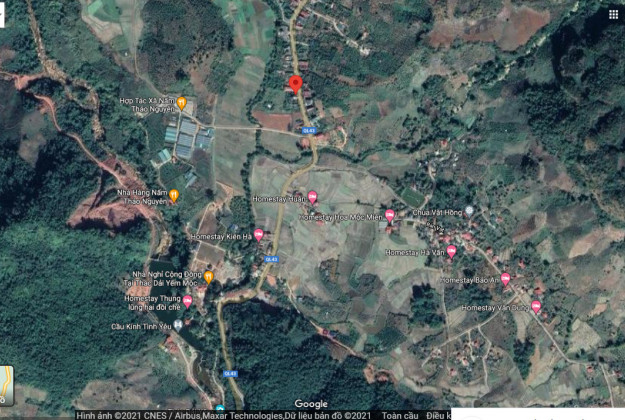Open the Chùa Vặt Hồng place marker

(469, 211)
